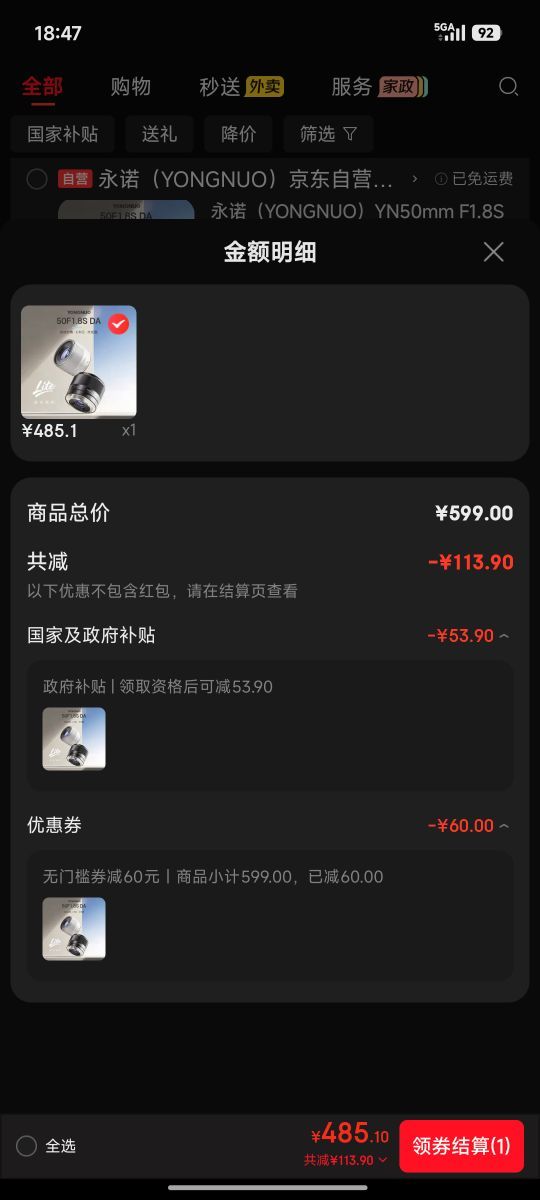Select the 国家补贴 filter chip

63,134
